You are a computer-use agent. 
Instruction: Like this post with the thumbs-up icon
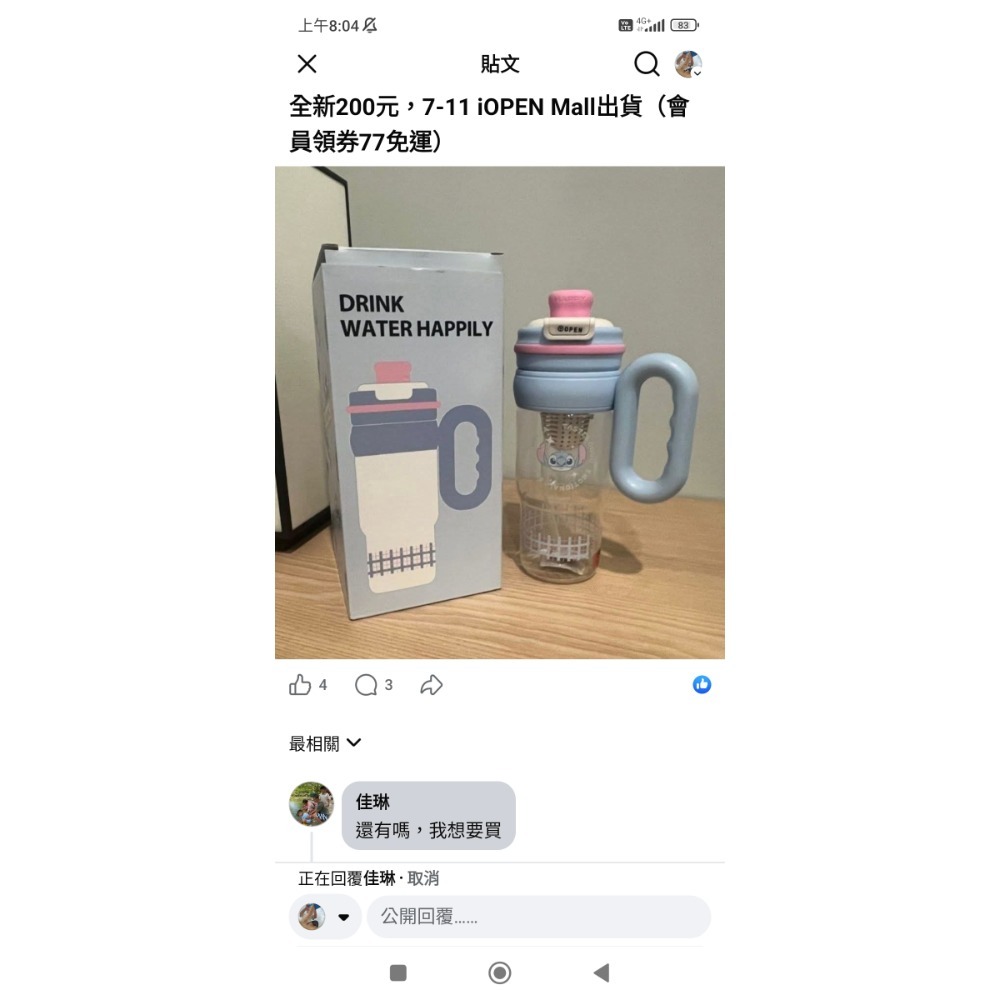[x=300, y=685]
